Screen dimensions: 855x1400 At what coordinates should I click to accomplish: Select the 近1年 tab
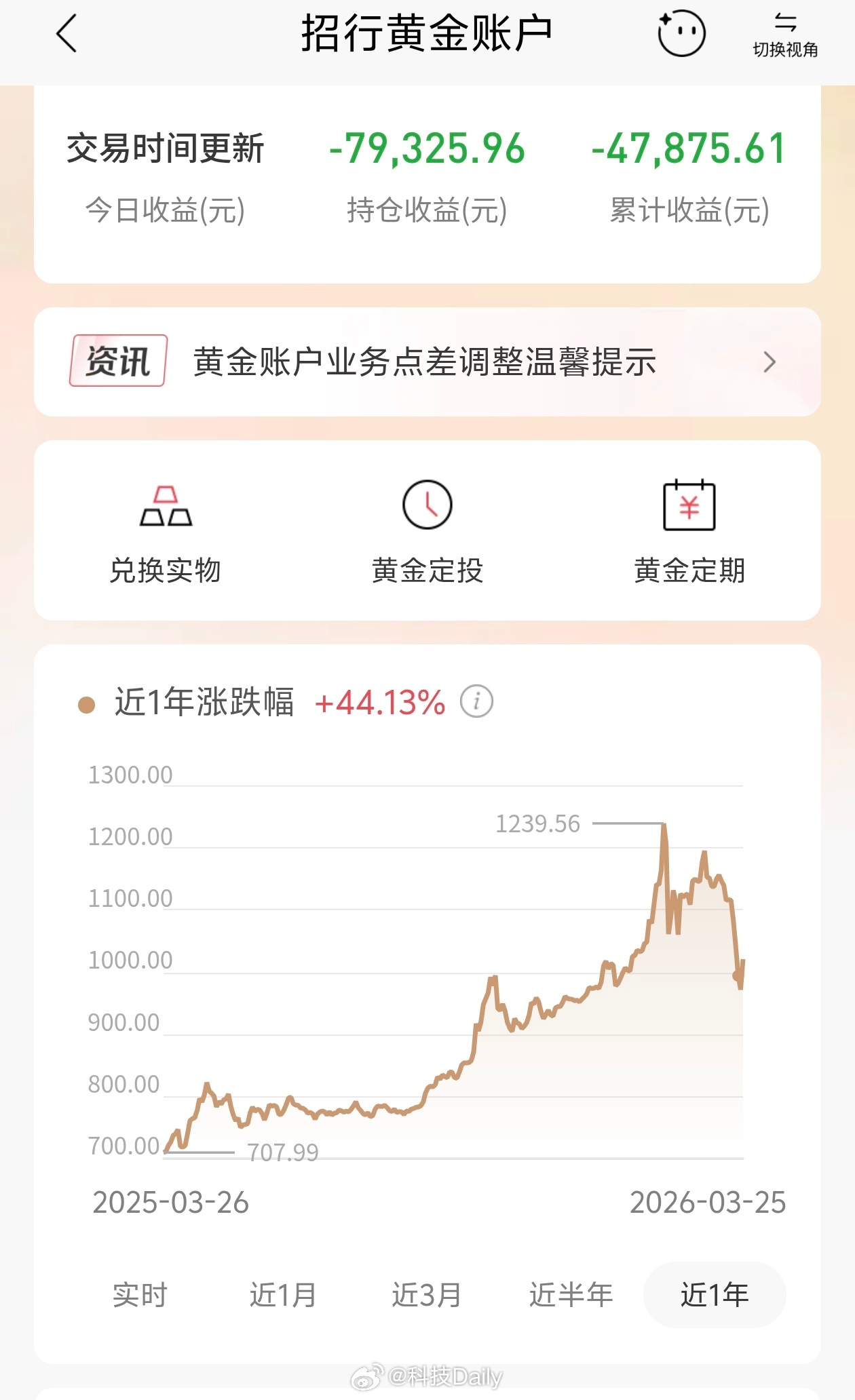715,1294
